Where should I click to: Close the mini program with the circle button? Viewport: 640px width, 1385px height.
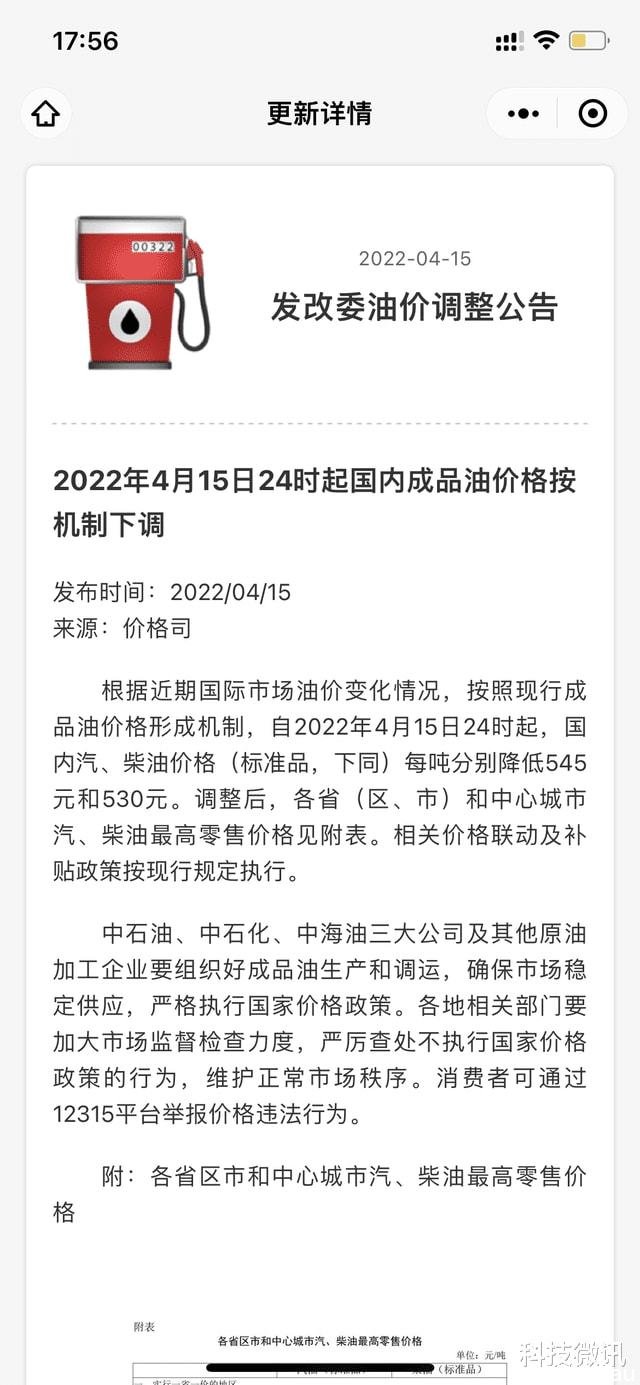click(x=593, y=113)
